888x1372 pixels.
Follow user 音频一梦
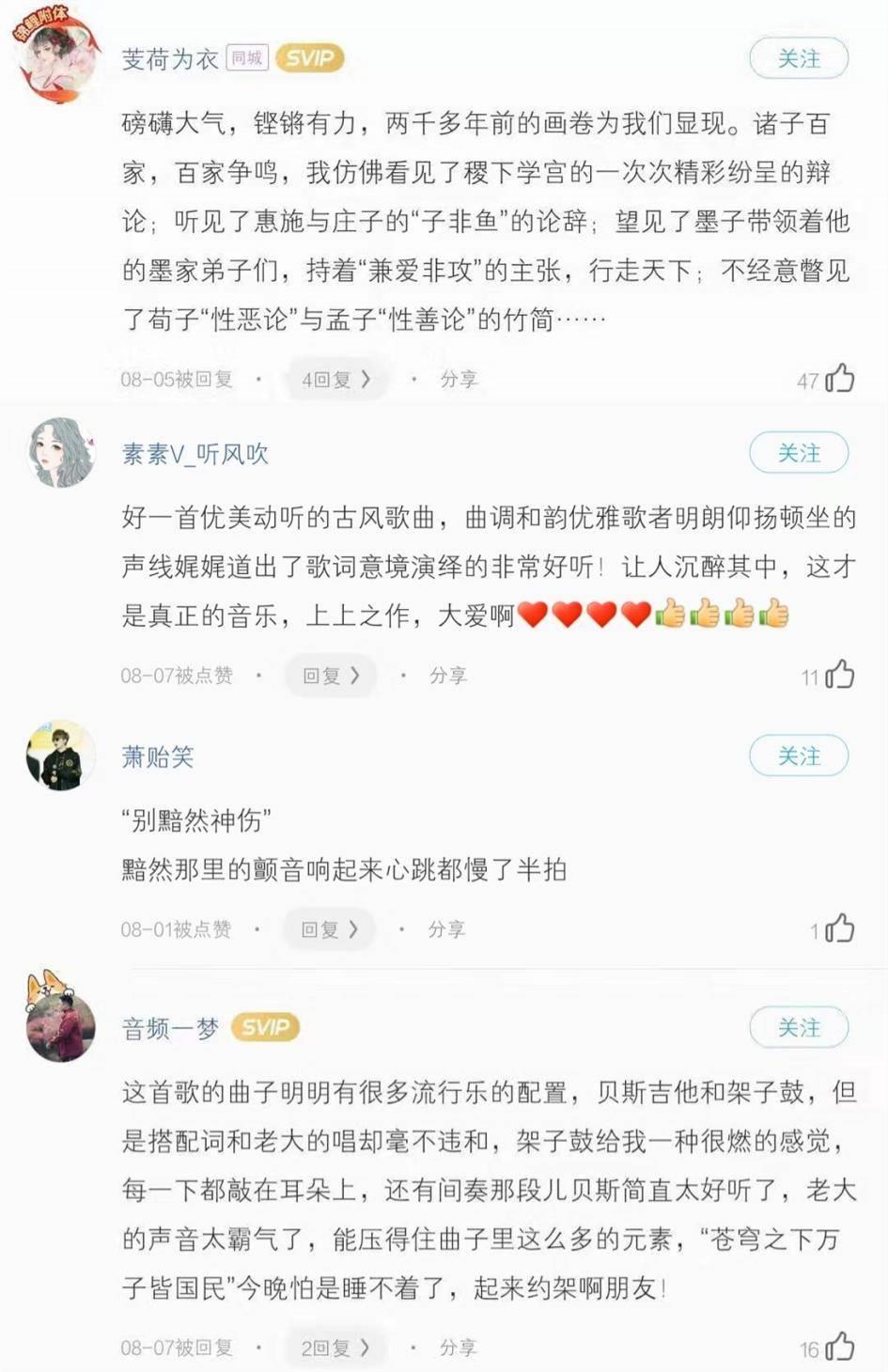(x=799, y=1028)
